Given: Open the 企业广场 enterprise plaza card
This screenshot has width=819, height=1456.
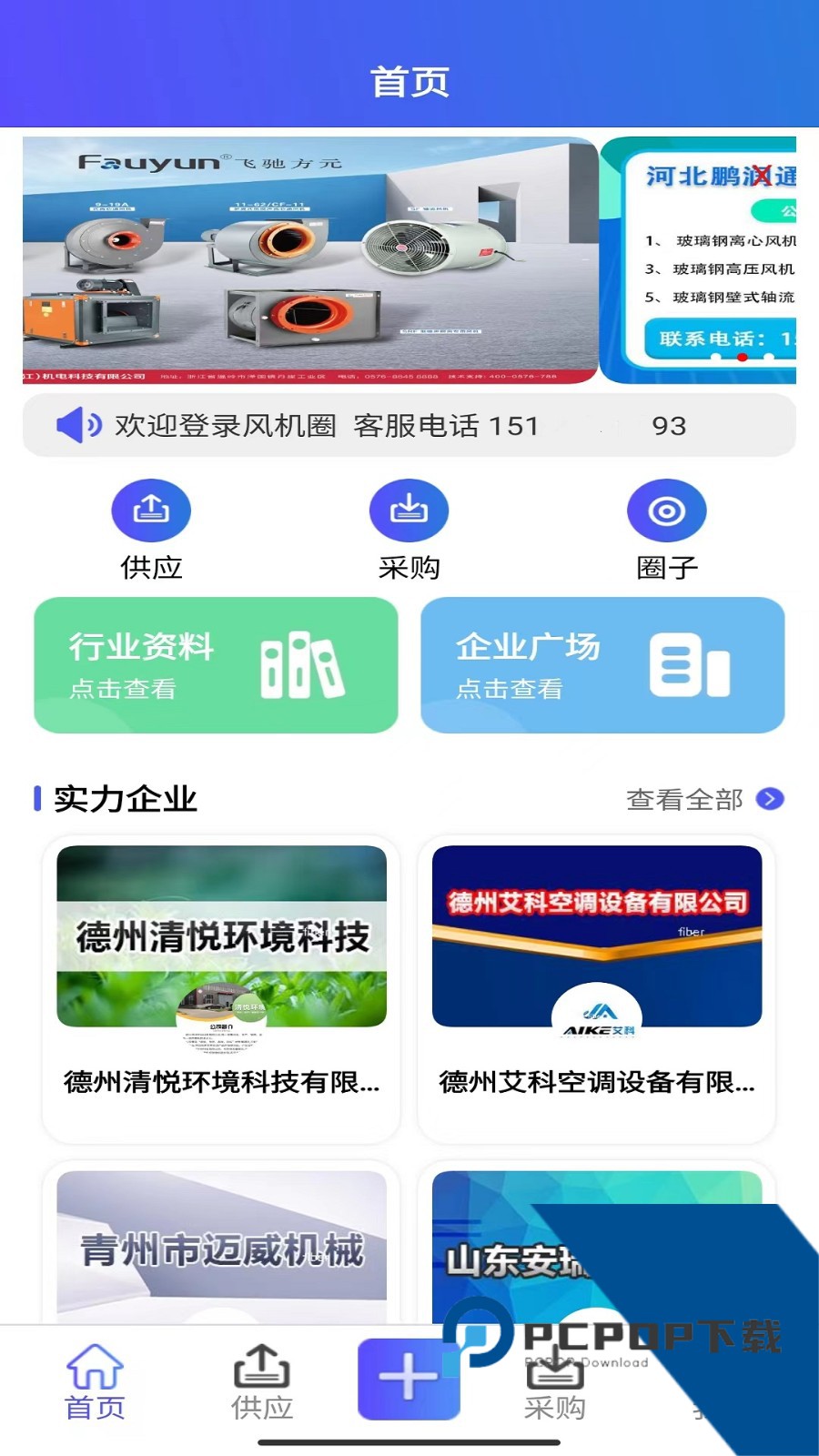Looking at the screenshot, I should (x=602, y=665).
